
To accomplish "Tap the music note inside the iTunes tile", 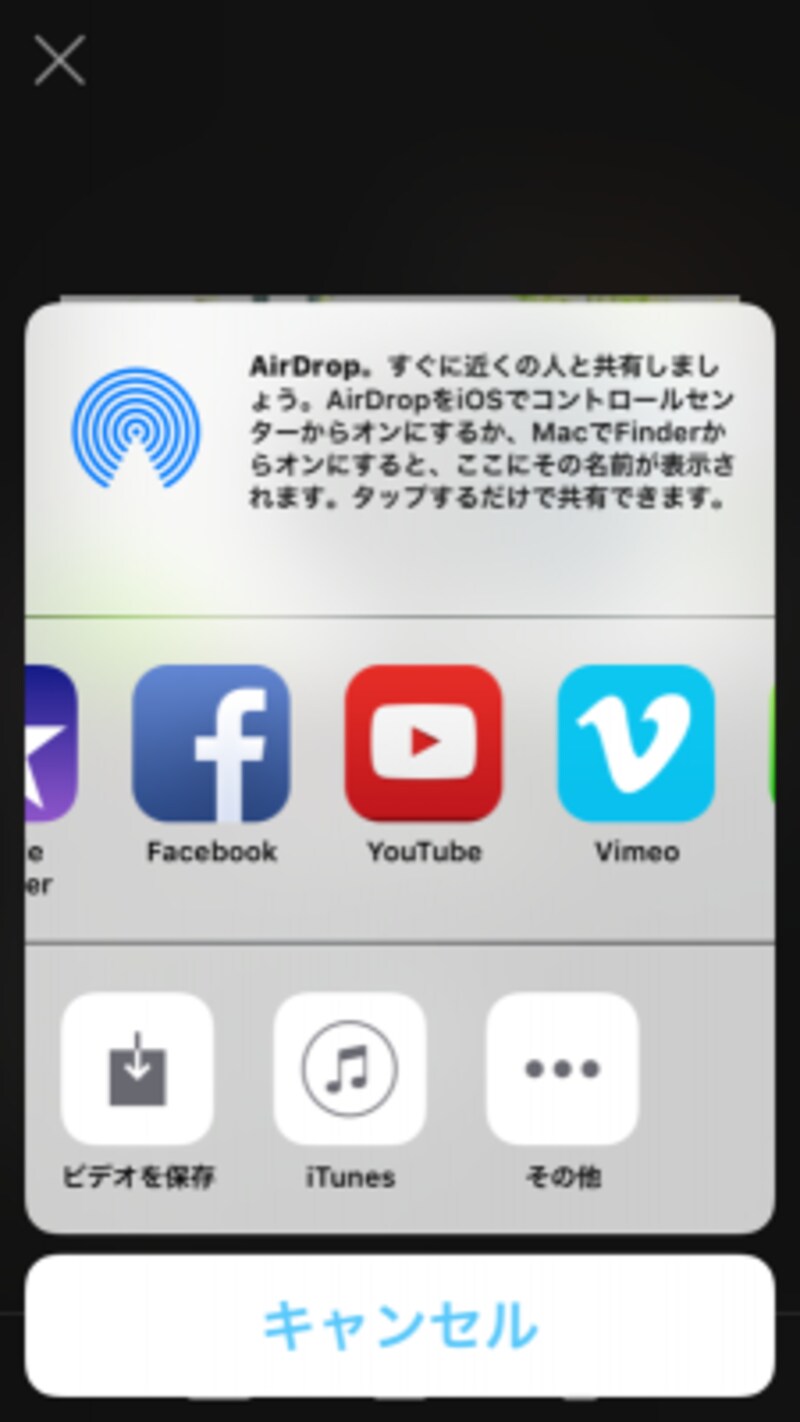I will click(x=350, y=1070).
